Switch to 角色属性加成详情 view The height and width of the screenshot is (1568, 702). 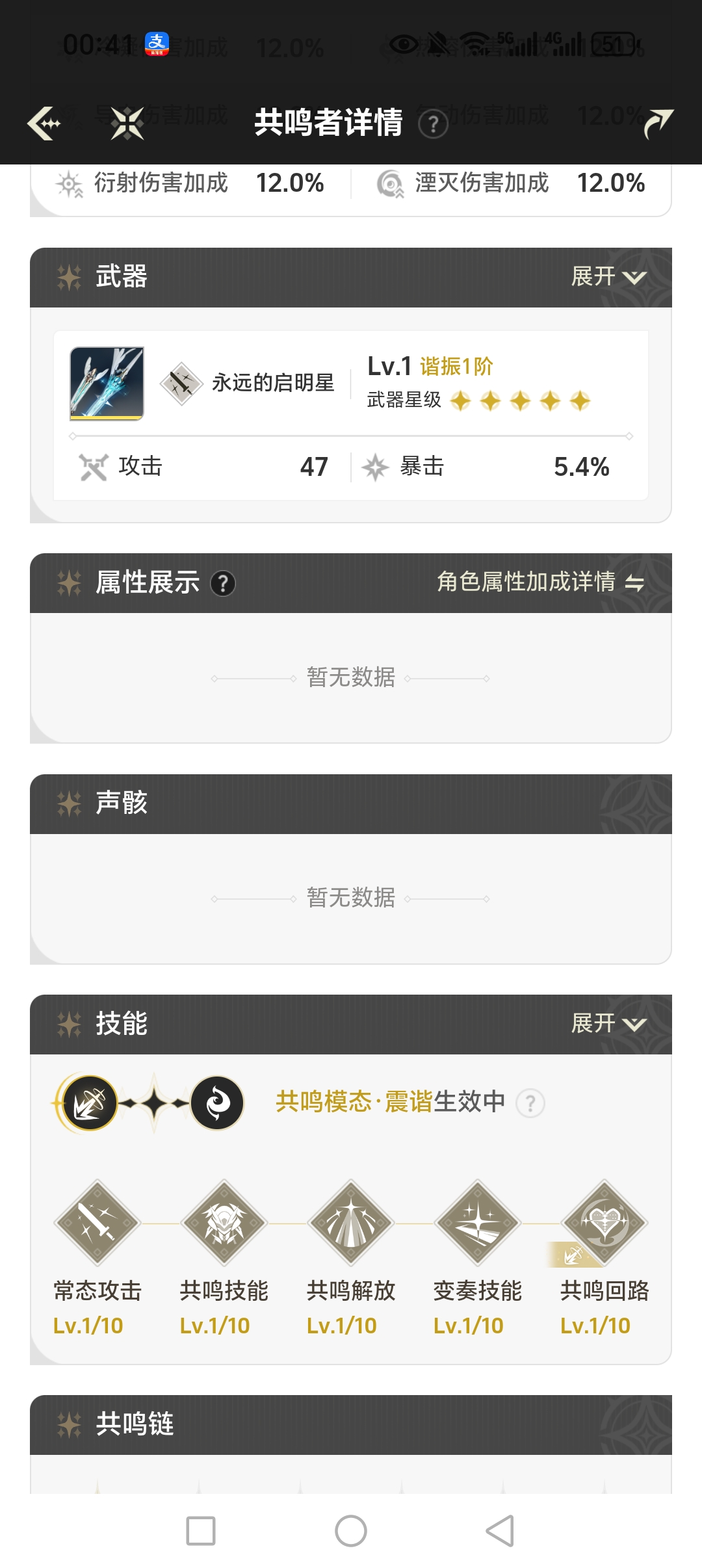(540, 582)
